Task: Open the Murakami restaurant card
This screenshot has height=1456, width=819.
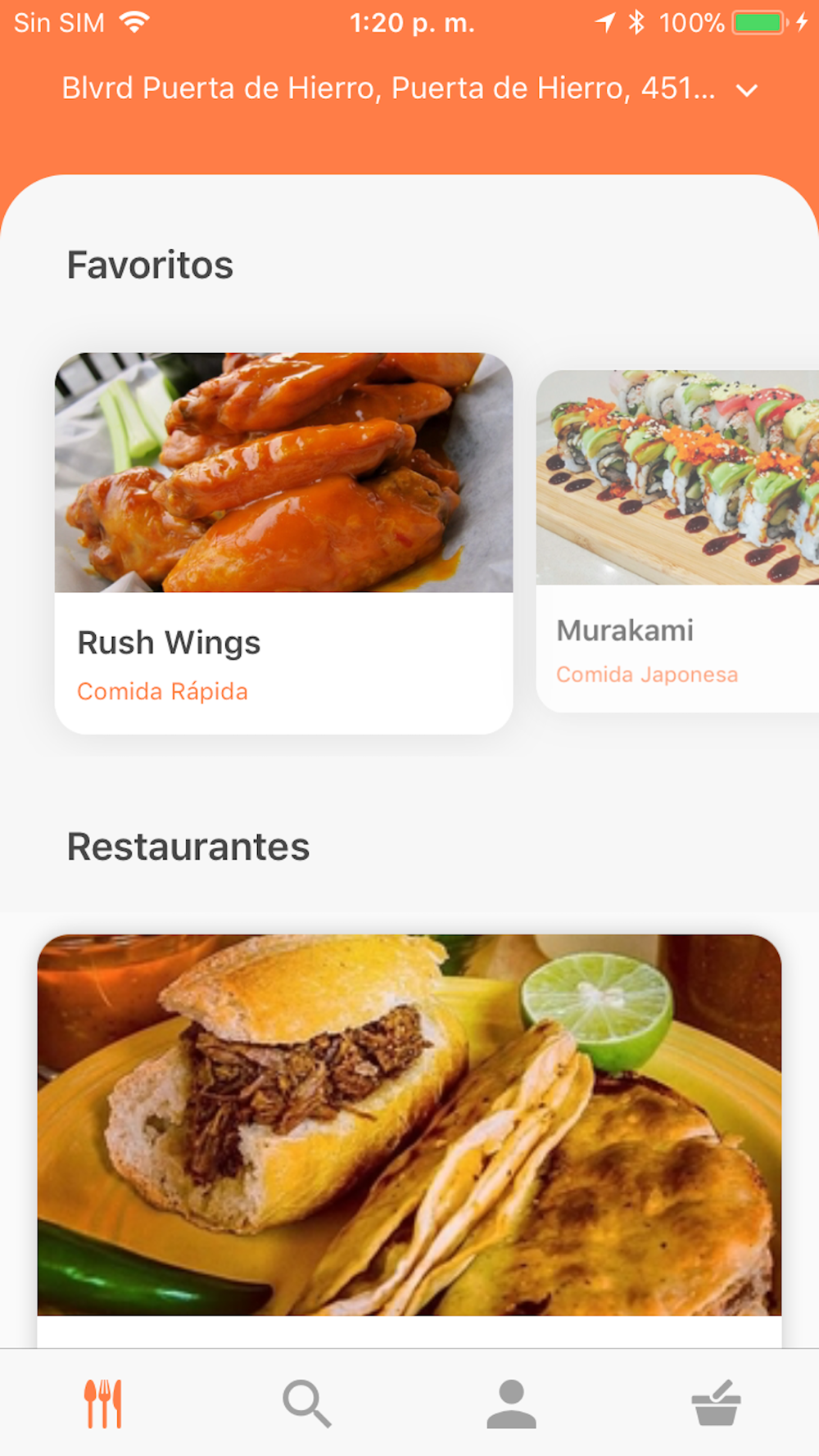Action: pyautogui.click(x=676, y=540)
